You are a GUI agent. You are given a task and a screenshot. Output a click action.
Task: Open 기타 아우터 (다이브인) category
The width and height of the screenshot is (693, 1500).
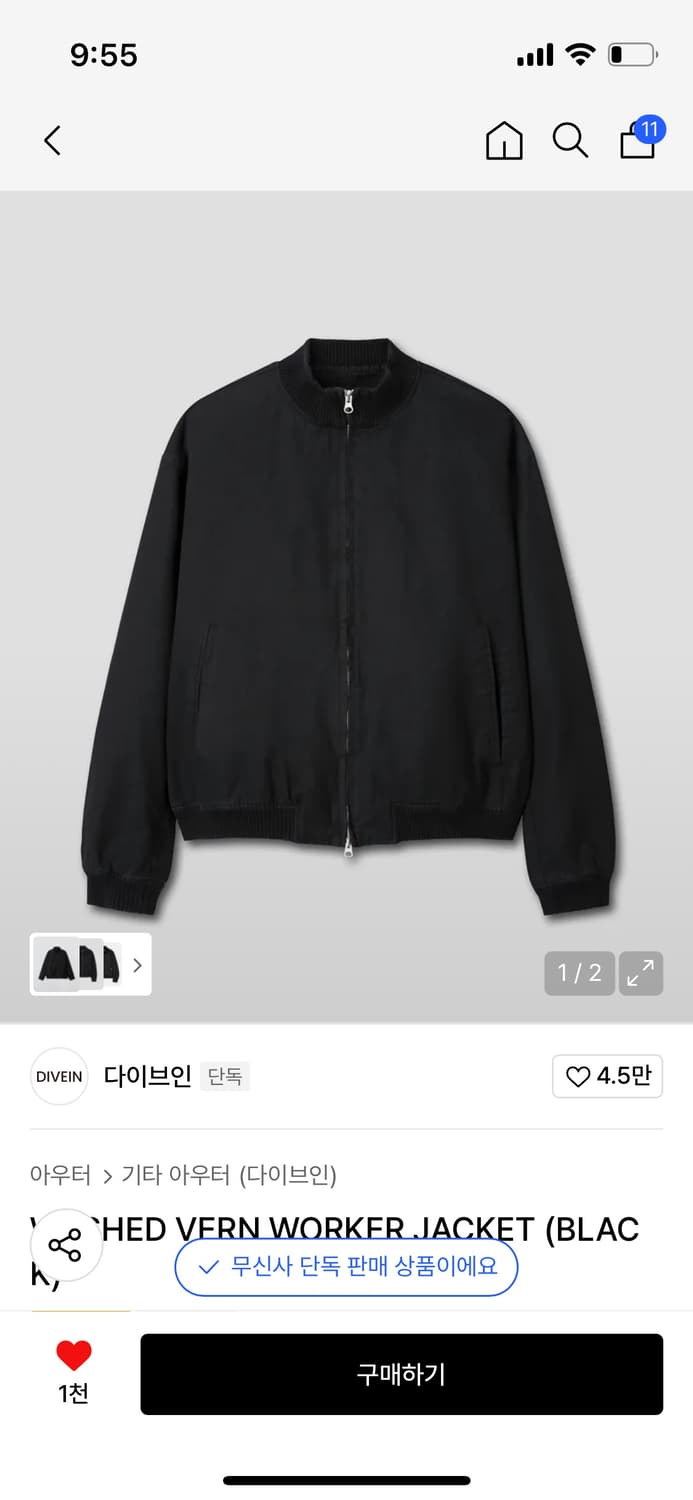tap(228, 1175)
